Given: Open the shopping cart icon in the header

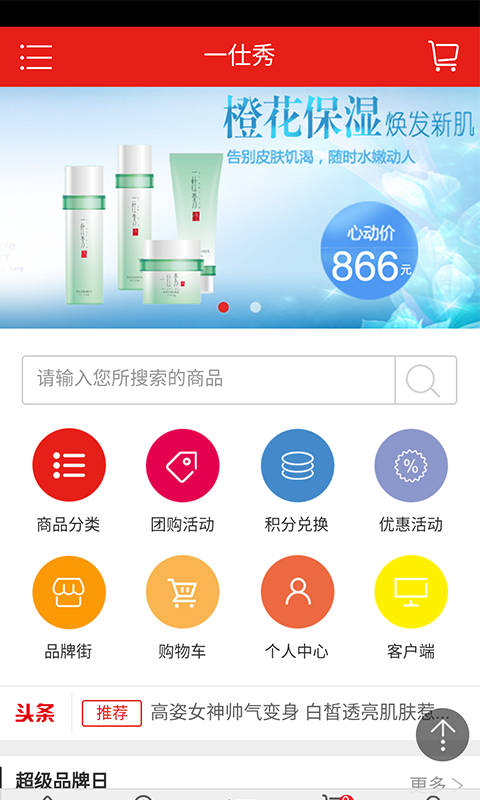Looking at the screenshot, I should pos(443,56).
